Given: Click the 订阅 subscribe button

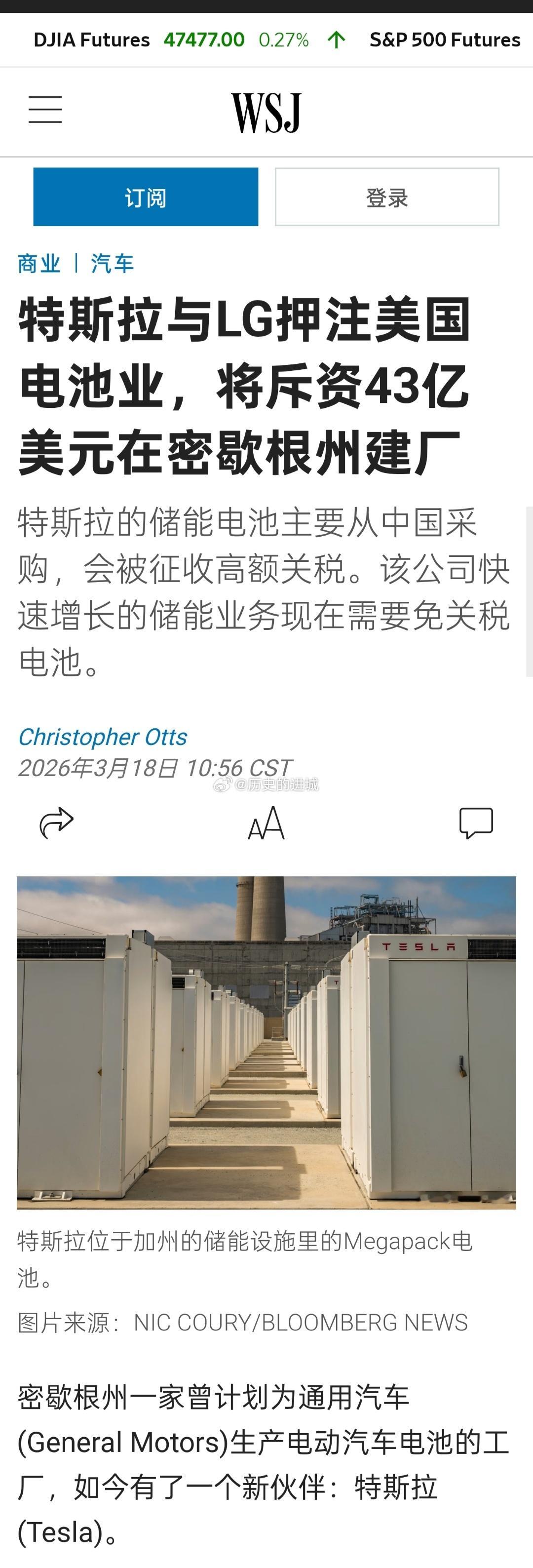Looking at the screenshot, I should [146, 196].
